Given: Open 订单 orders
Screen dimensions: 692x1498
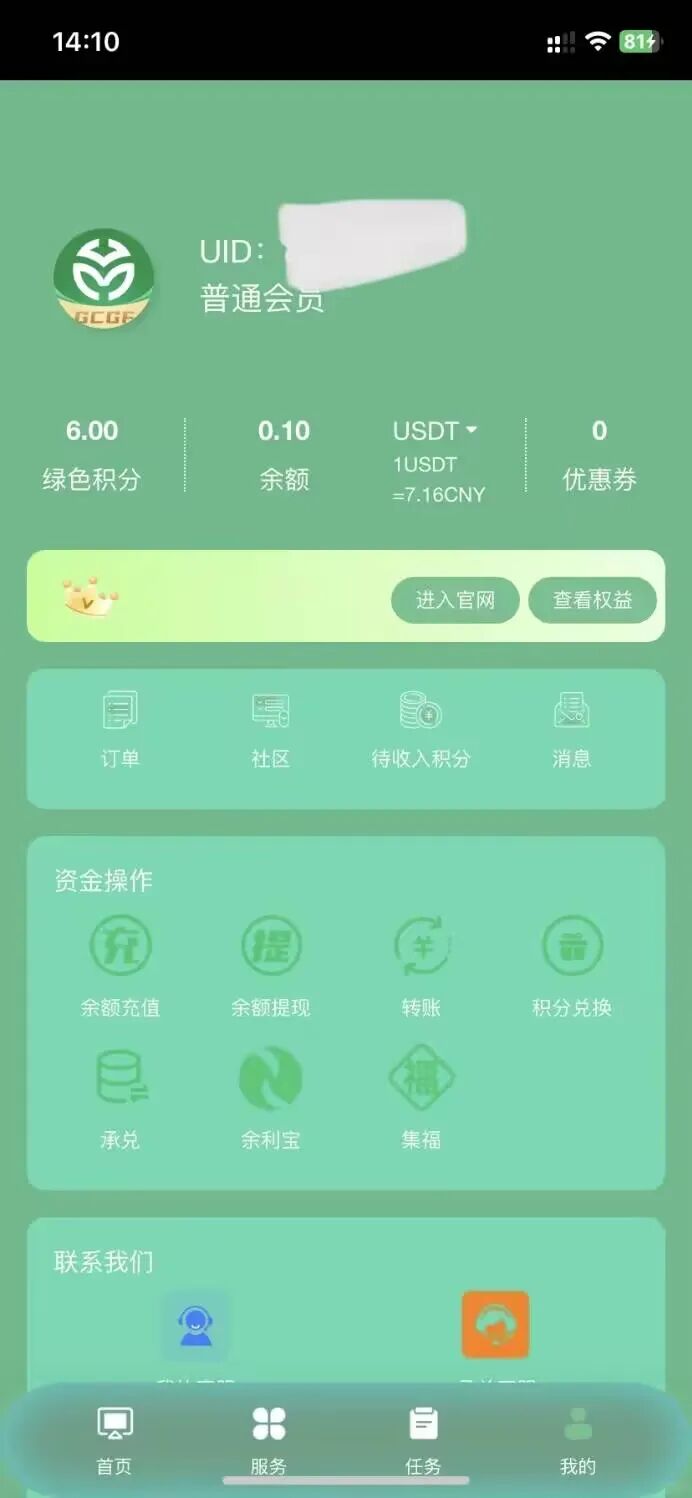Looking at the screenshot, I should click(120, 728).
